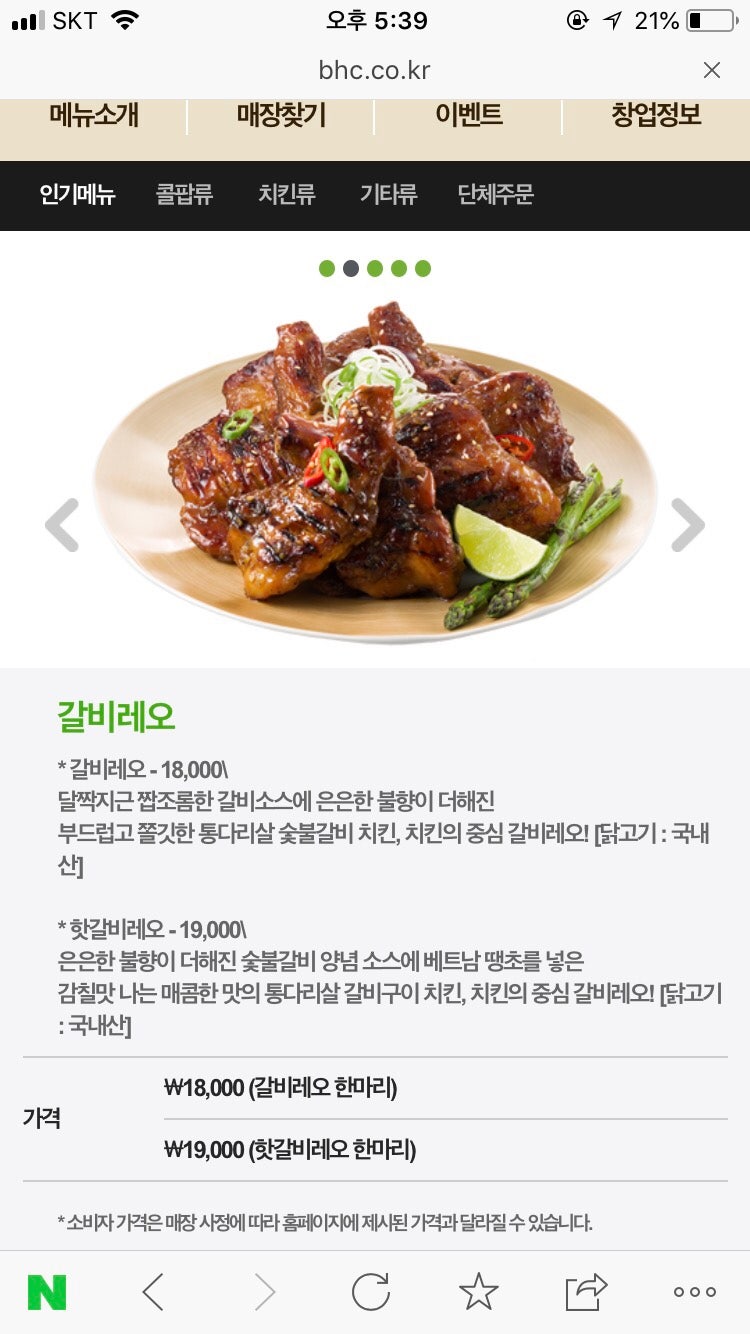This screenshot has width=750, height=1334.
Task: Select the first green carousel dot
Action: 326,268
